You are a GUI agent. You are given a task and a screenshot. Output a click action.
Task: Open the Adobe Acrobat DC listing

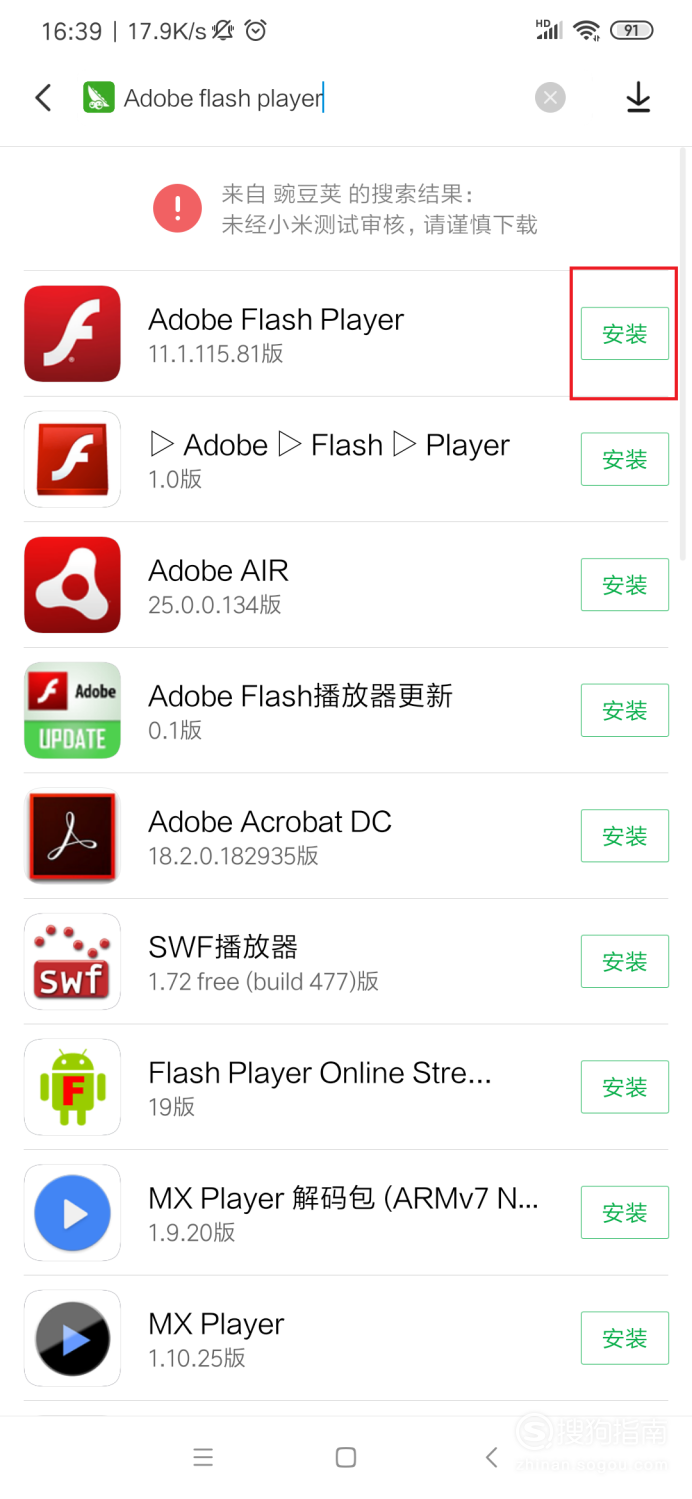(x=290, y=836)
